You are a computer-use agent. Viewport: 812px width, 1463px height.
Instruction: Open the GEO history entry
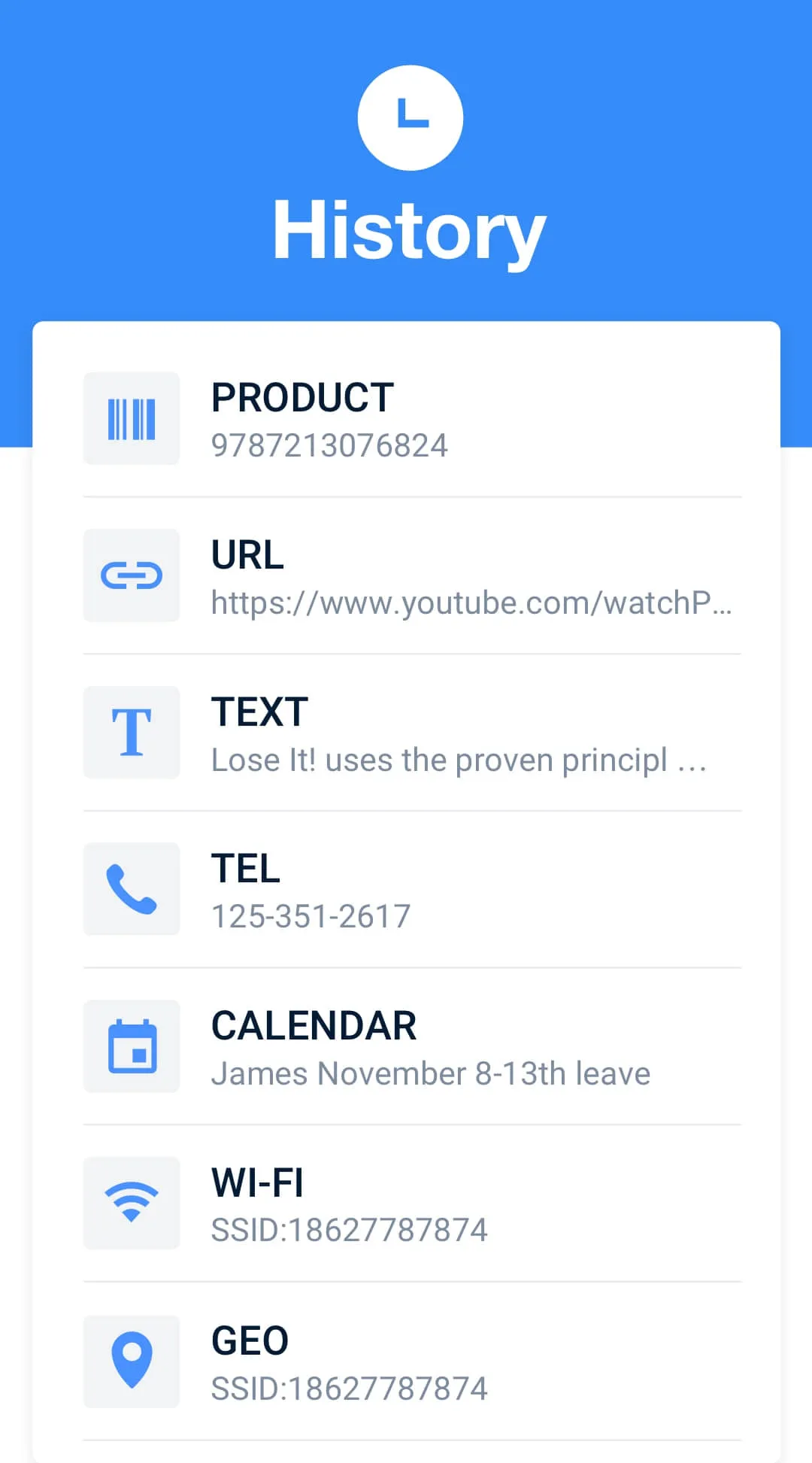[411, 1362]
